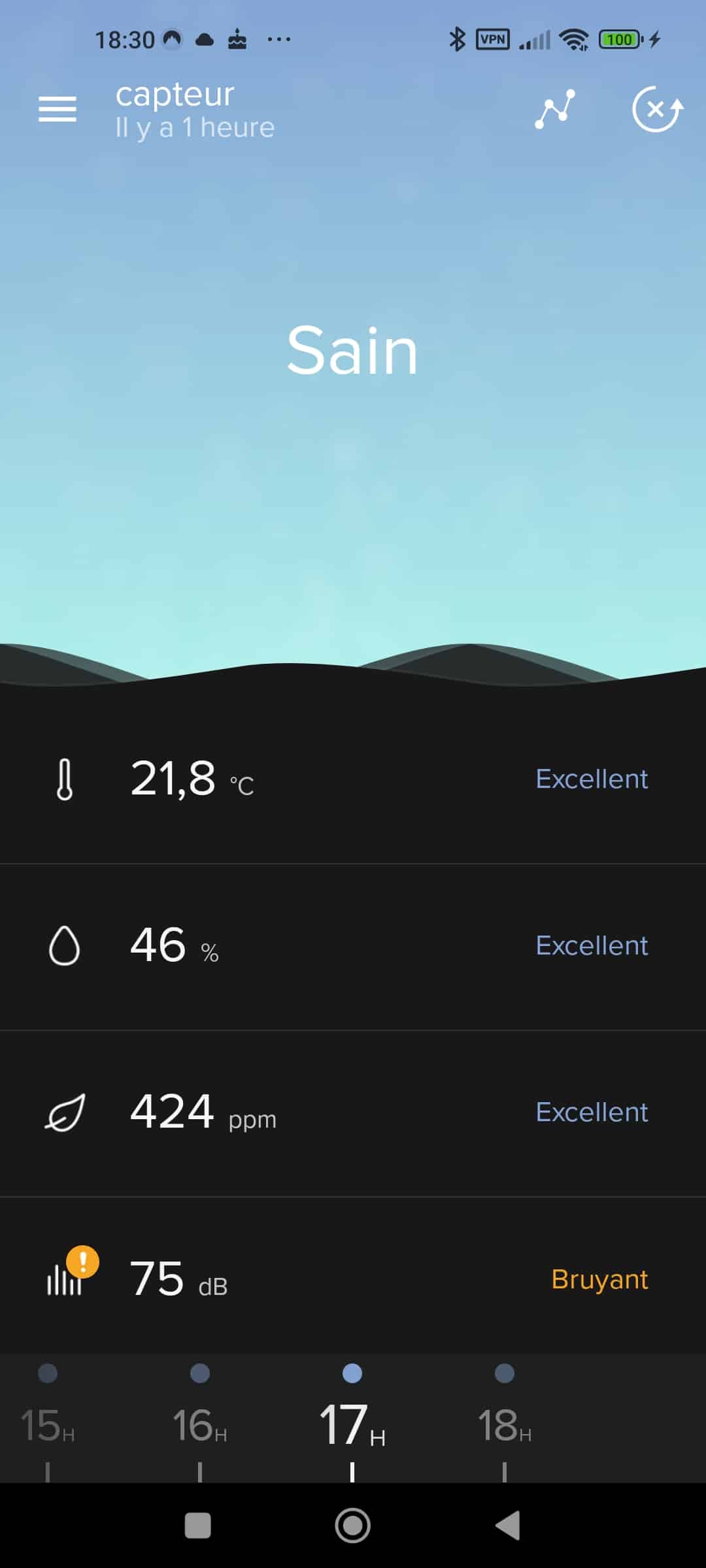Tap the refresh sync icon
The width and height of the screenshot is (706, 1568).
point(657,109)
